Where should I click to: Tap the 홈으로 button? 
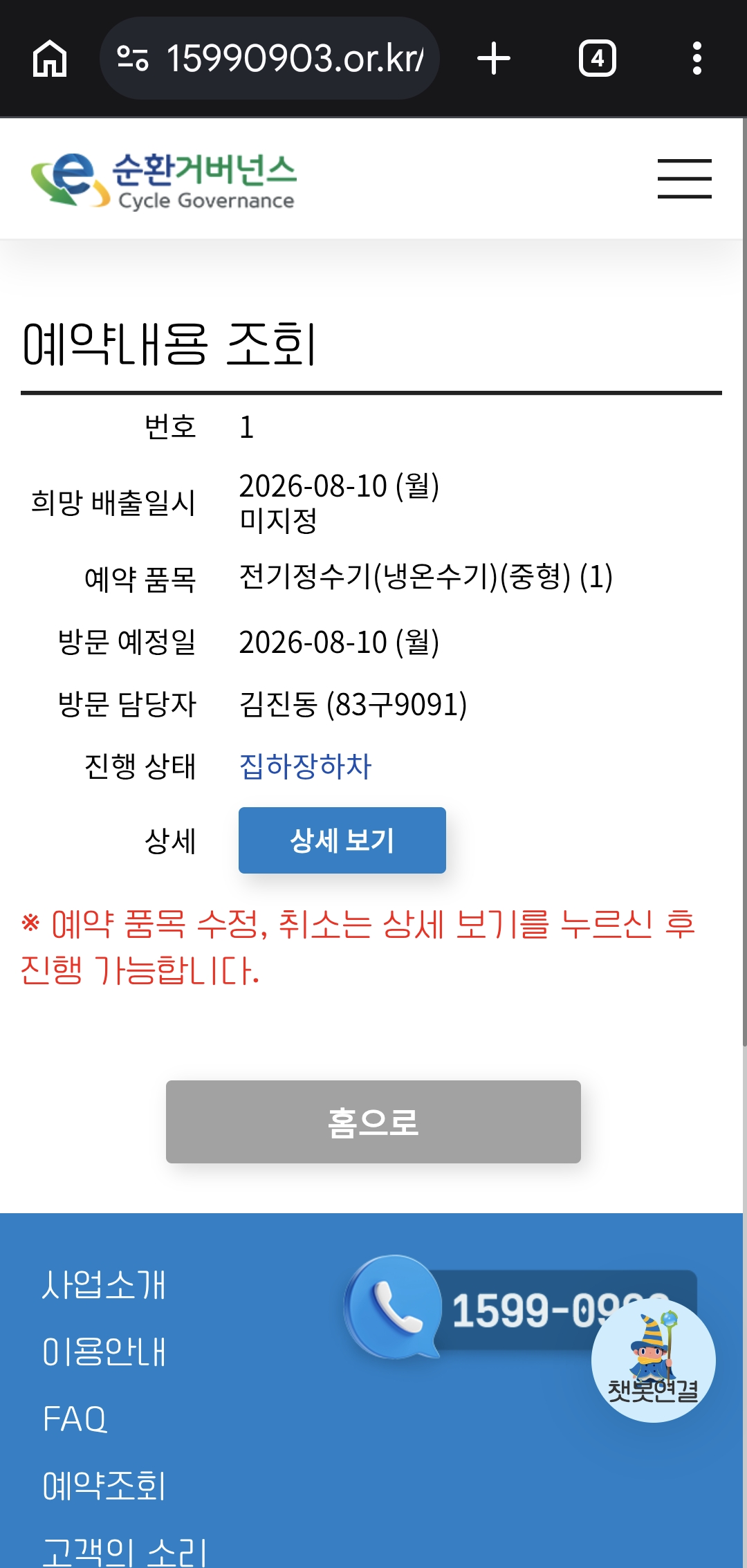[373, 1122]
